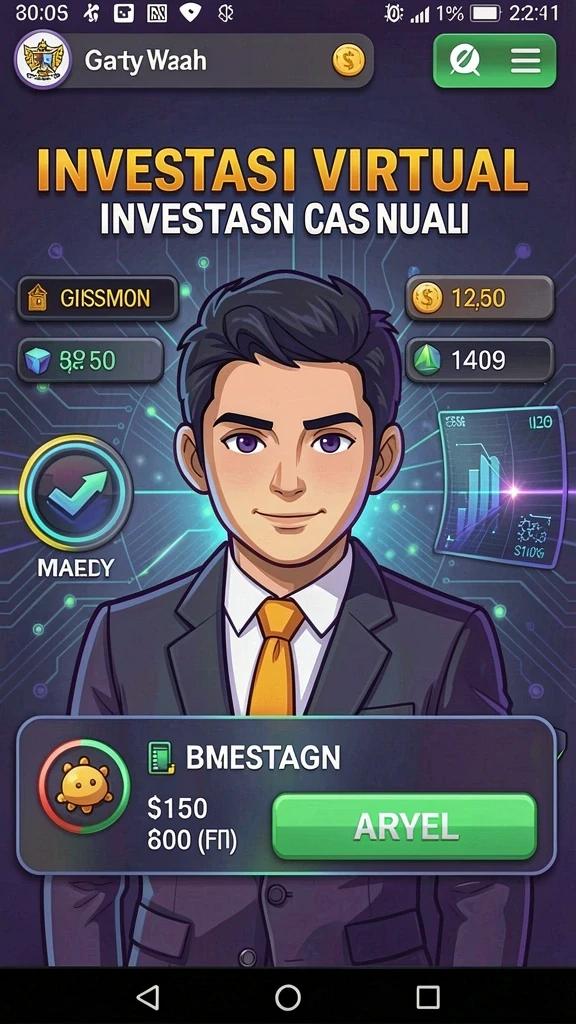
Task: Open the hamburger menu in the top bar
Action: 525,61
